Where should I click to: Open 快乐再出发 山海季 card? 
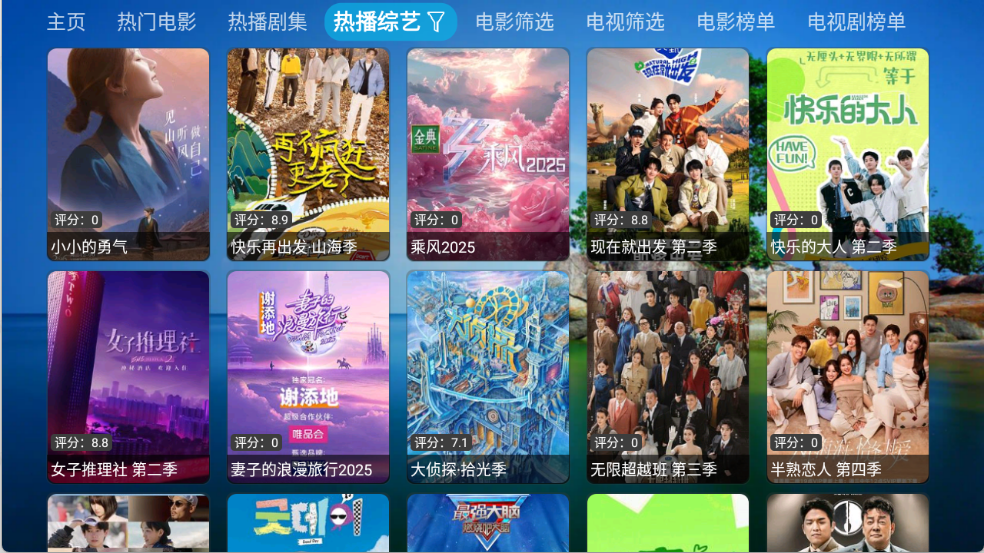[x=308, y=154]
